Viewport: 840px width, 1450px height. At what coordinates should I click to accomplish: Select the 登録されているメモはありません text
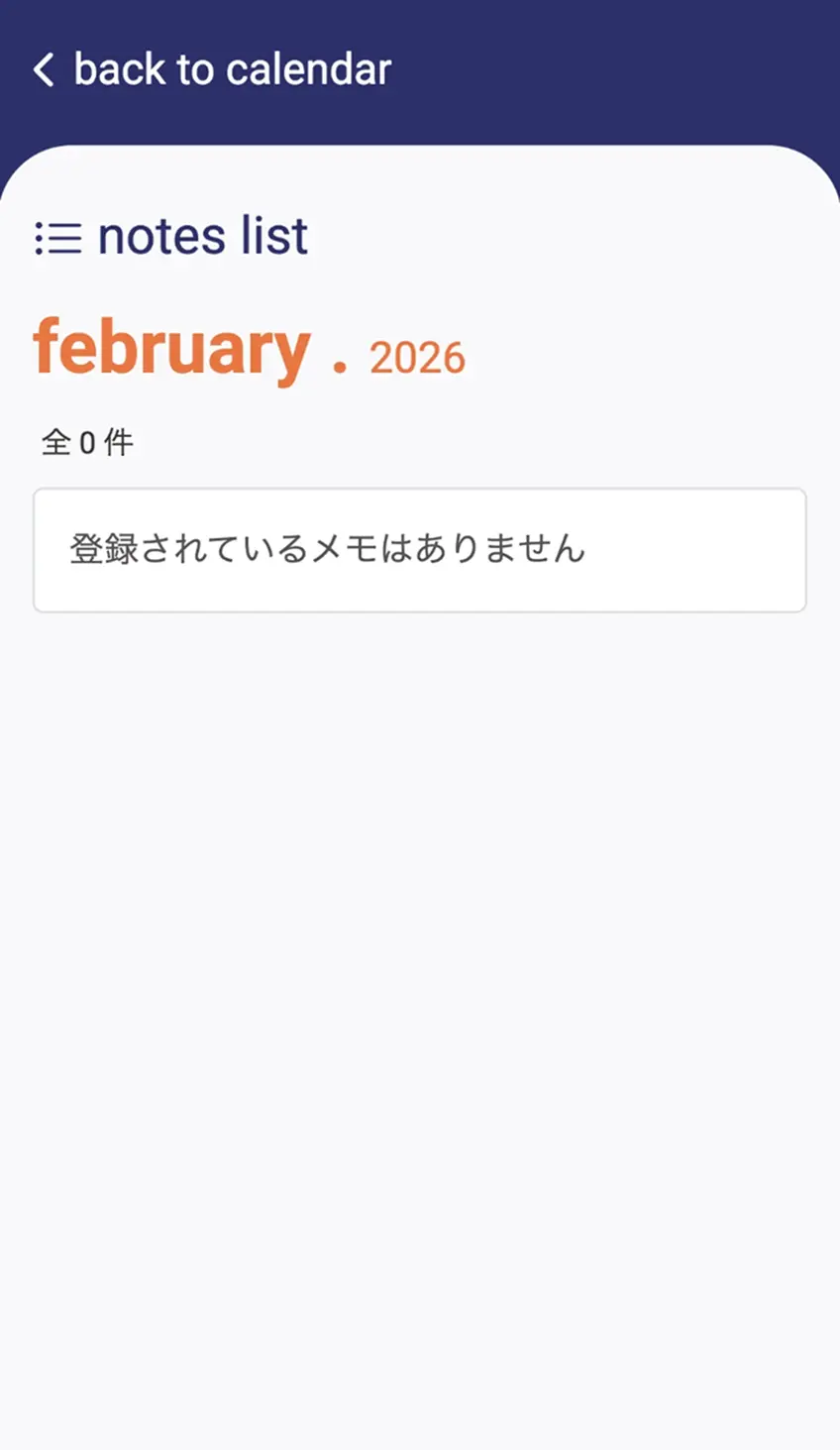coord(327,549)
